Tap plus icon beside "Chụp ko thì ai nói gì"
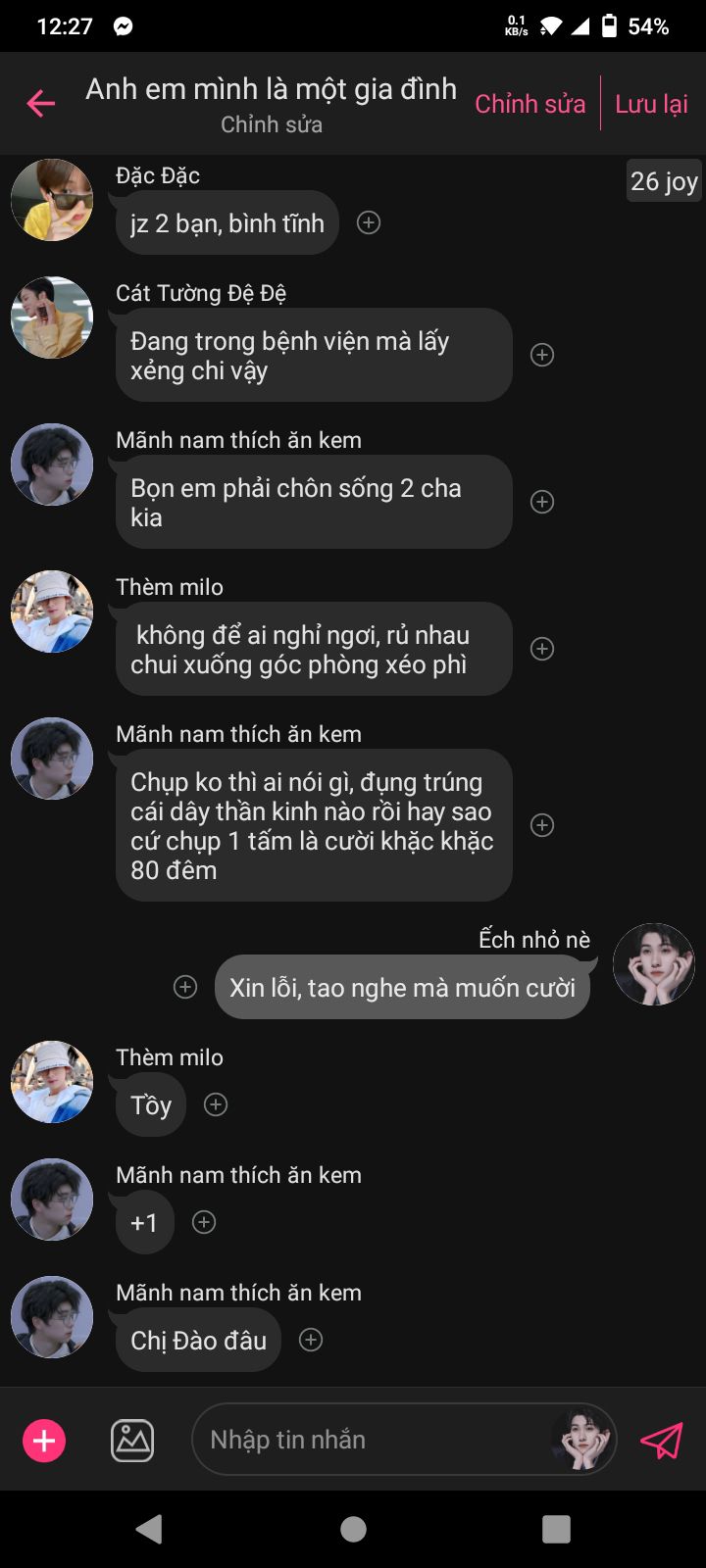Image resolution: width=706 pixels, height=1568 pixels. tap(542, 825)
